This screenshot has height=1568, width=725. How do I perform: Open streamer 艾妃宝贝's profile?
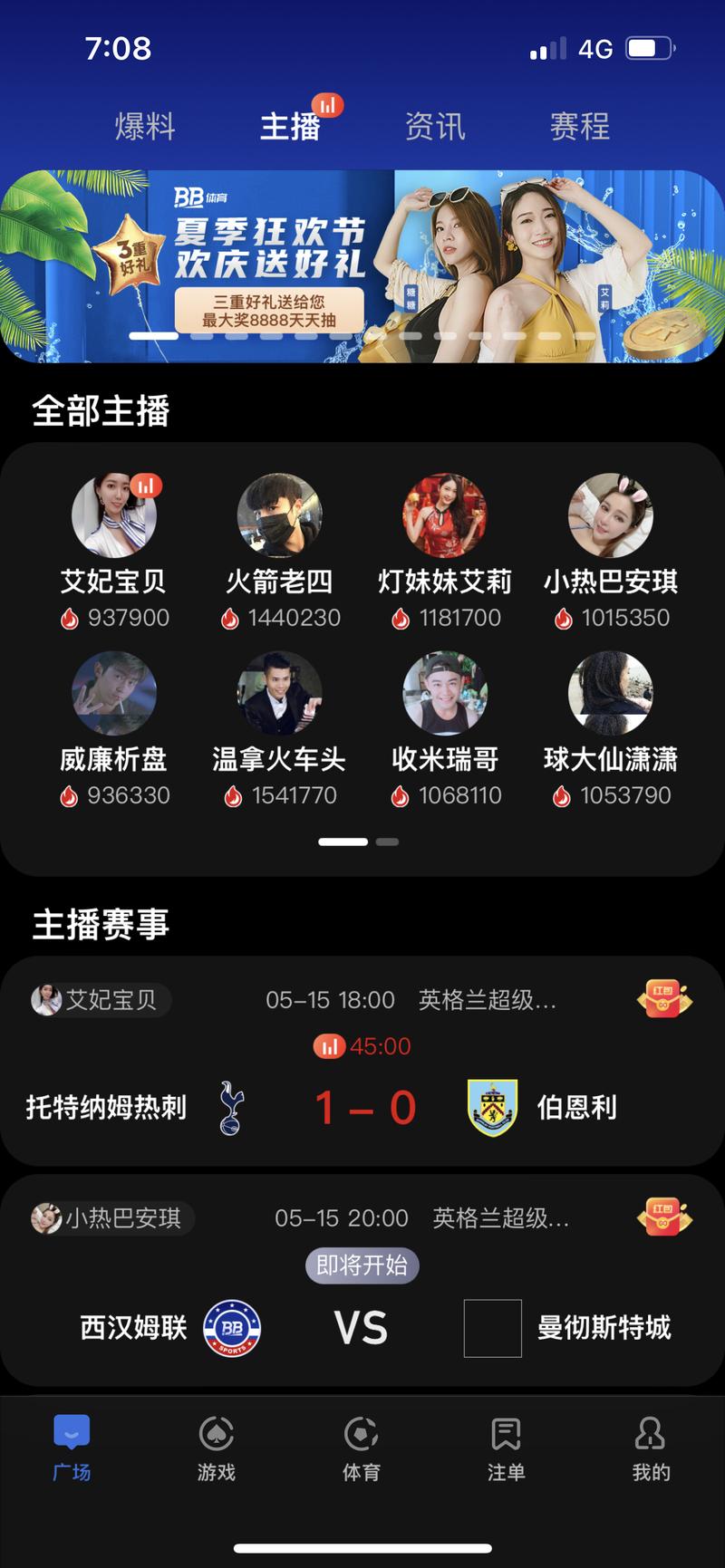coord(114,515)
